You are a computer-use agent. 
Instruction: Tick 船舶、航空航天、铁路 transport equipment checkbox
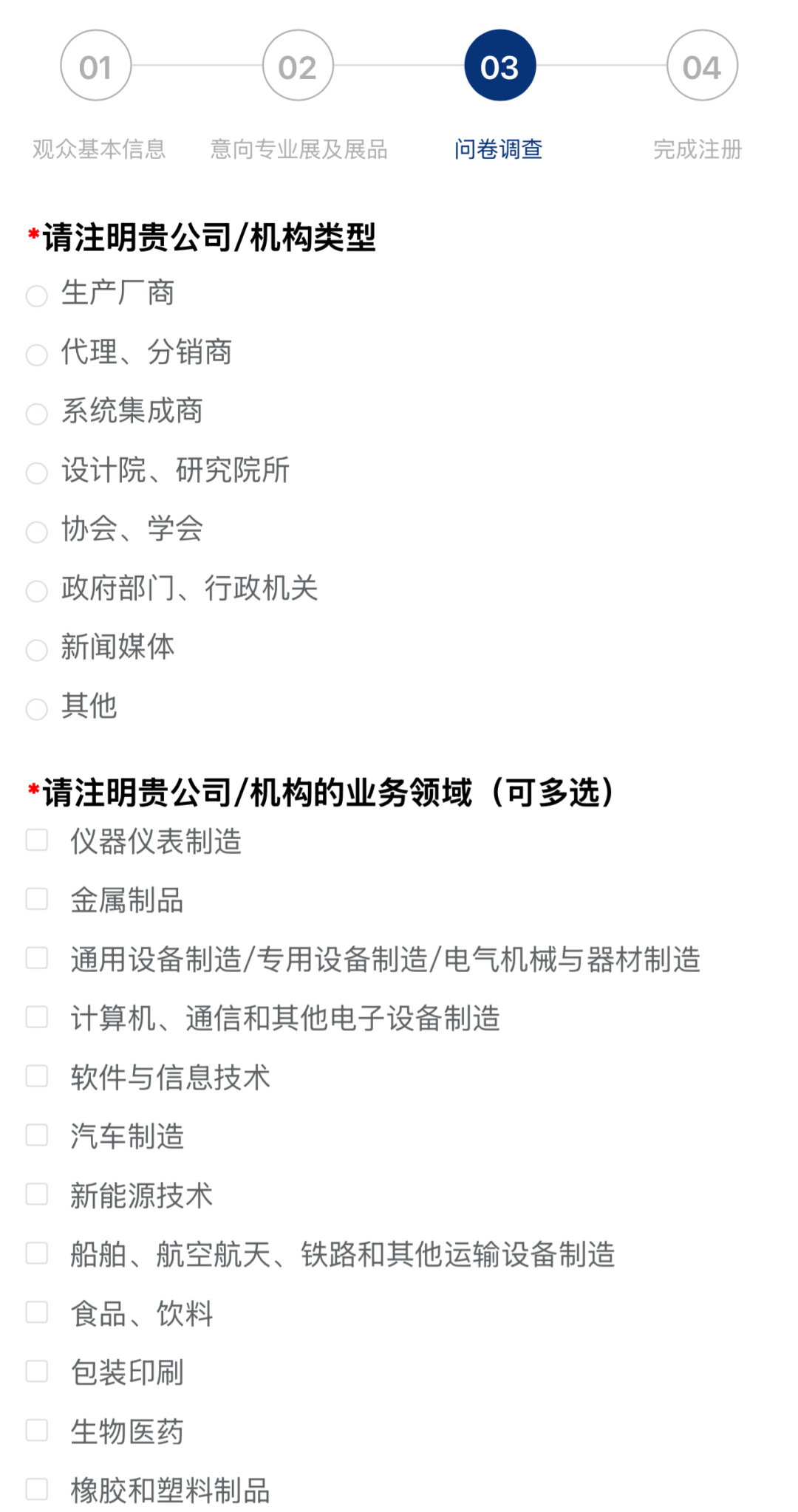tap(37, 1253)
